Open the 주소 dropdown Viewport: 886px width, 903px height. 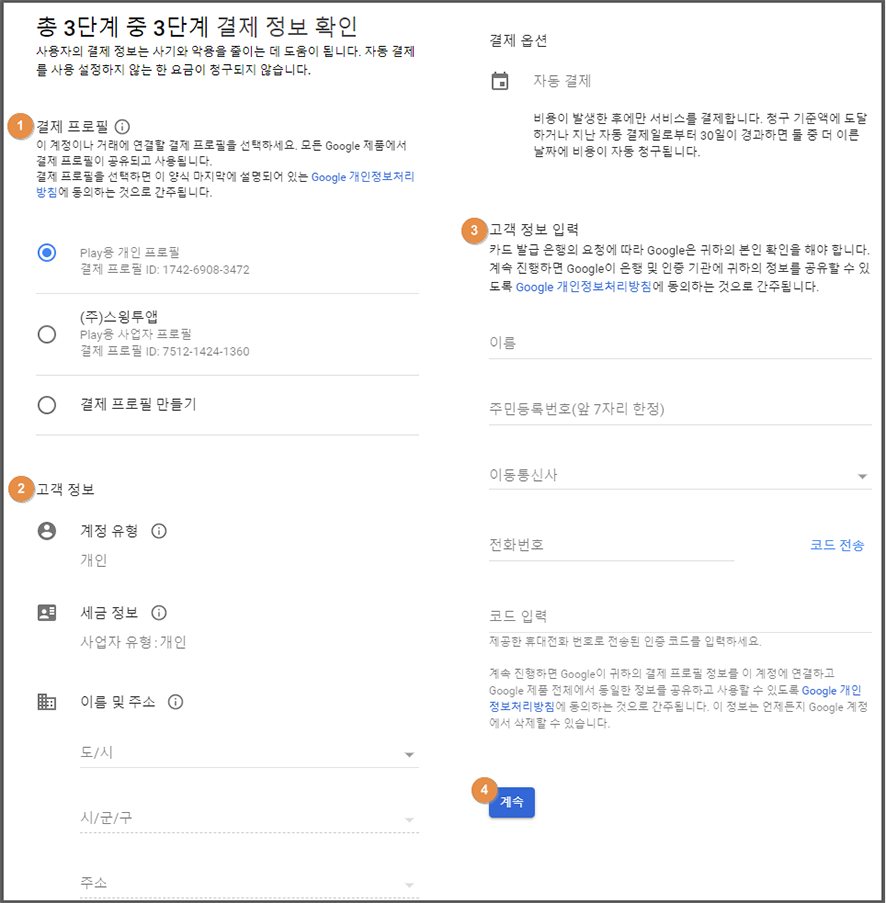click(248, 882)
